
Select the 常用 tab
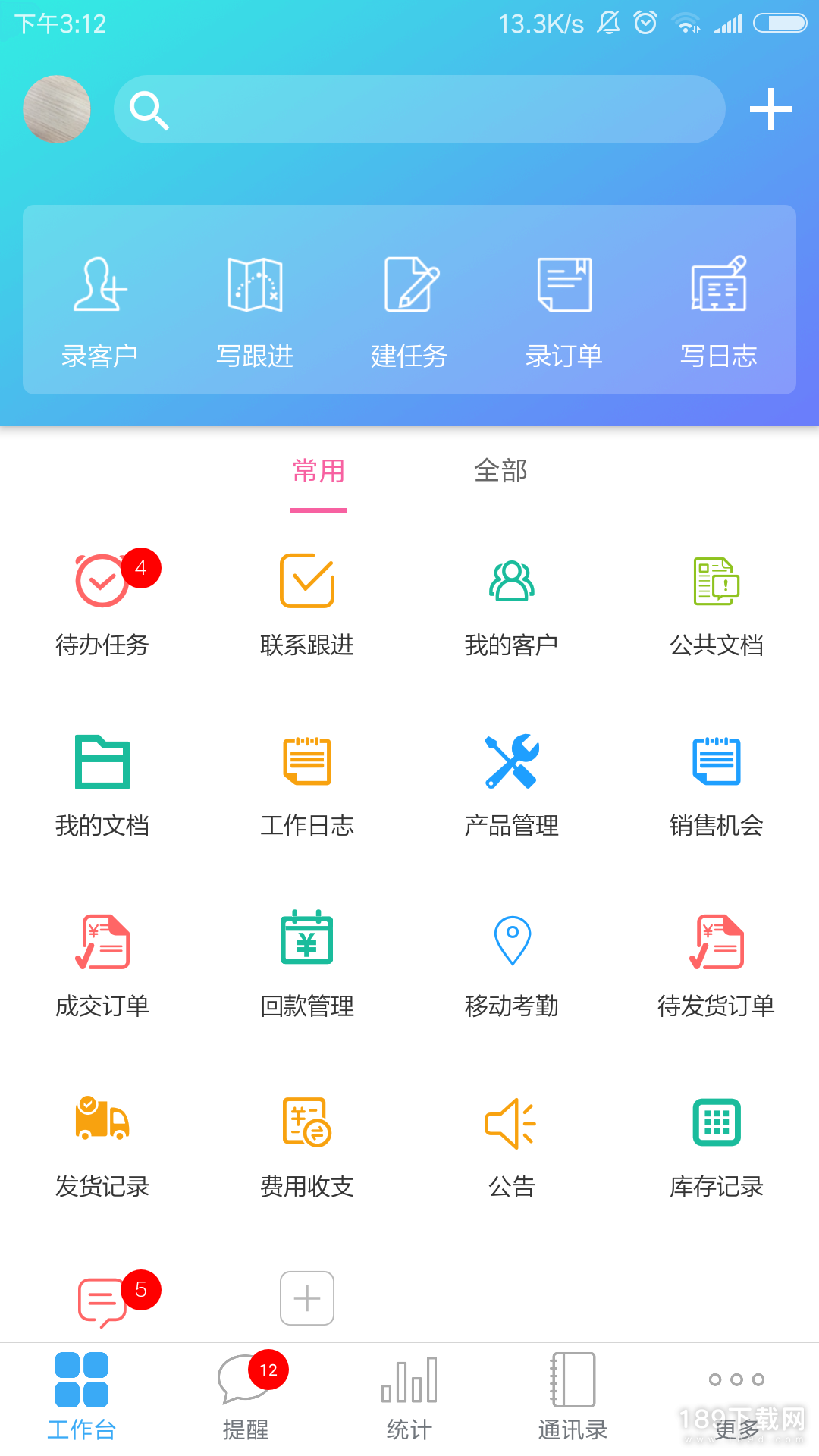pos(318,471)
